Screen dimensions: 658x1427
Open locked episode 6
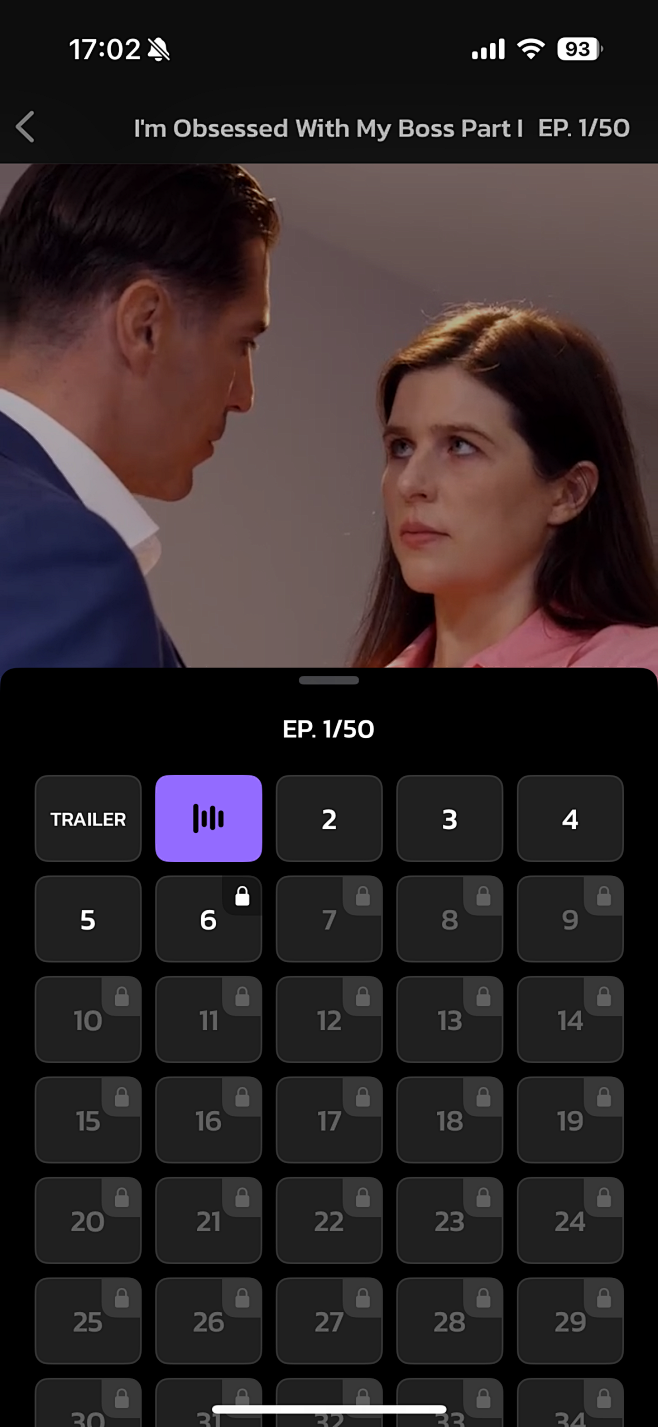click(208, 919)
